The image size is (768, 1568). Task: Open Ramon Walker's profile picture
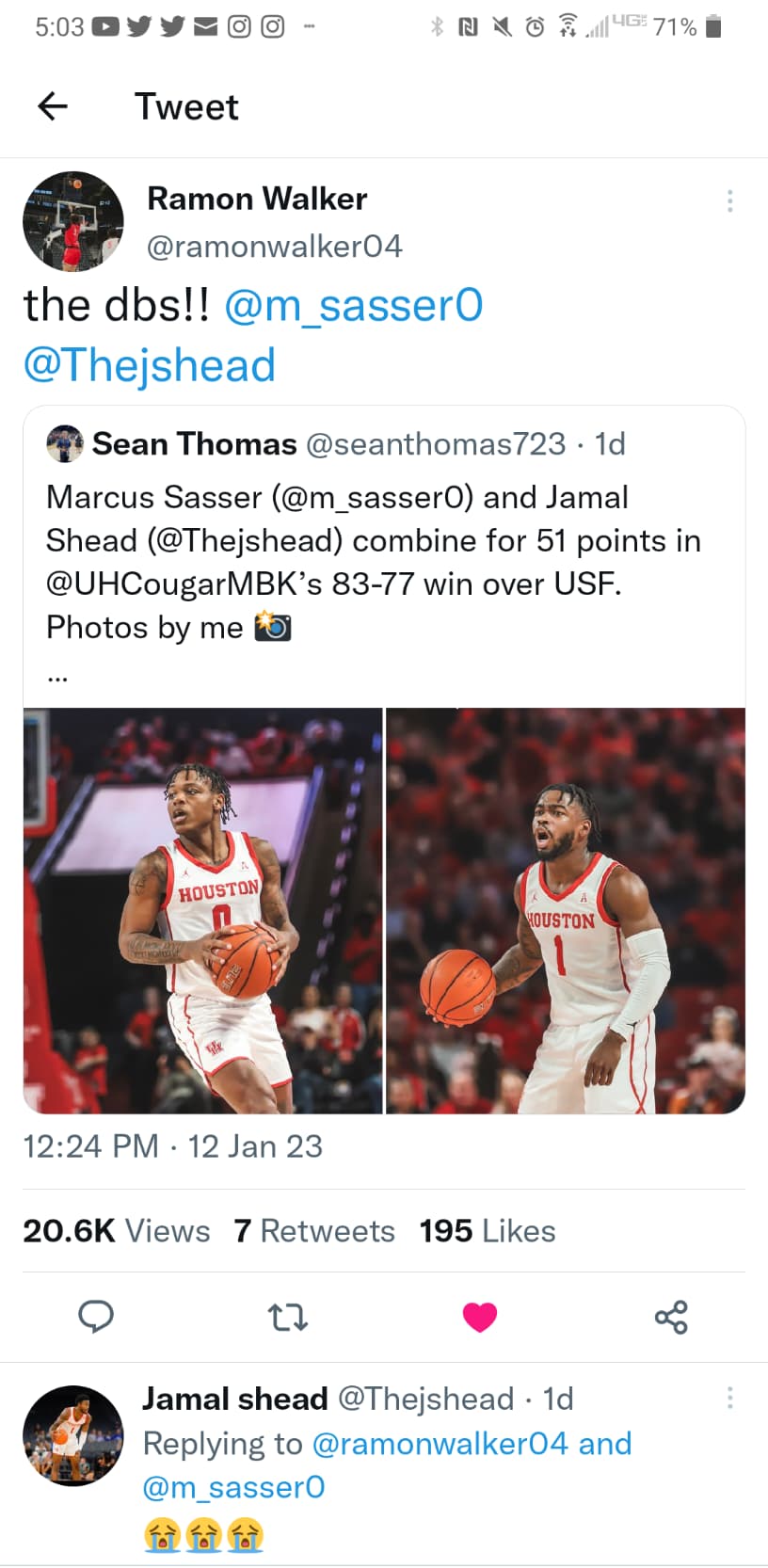[73, 221]
